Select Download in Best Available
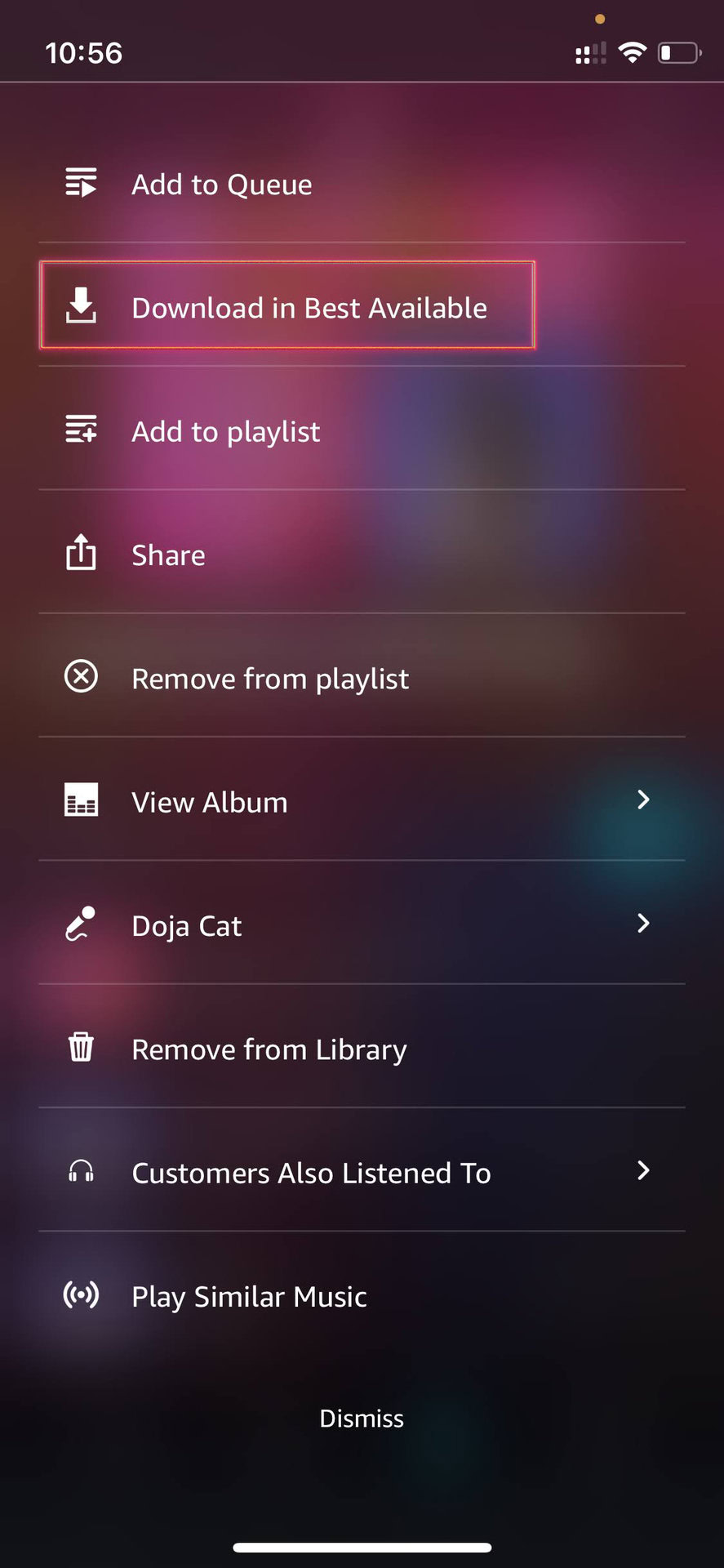The image size is (724, 1568). (309, 308)
